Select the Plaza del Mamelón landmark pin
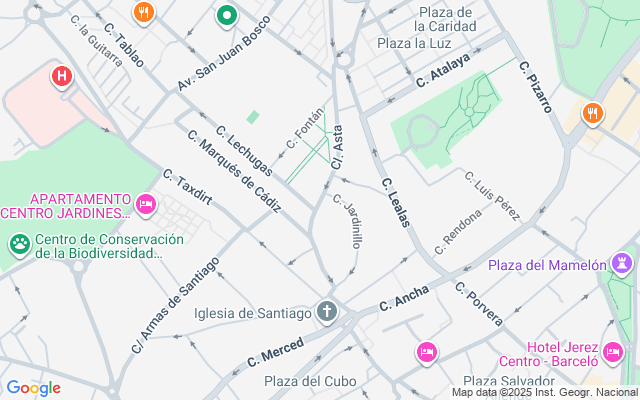Viewport: 640px width, 400px height. click(622, 264)
